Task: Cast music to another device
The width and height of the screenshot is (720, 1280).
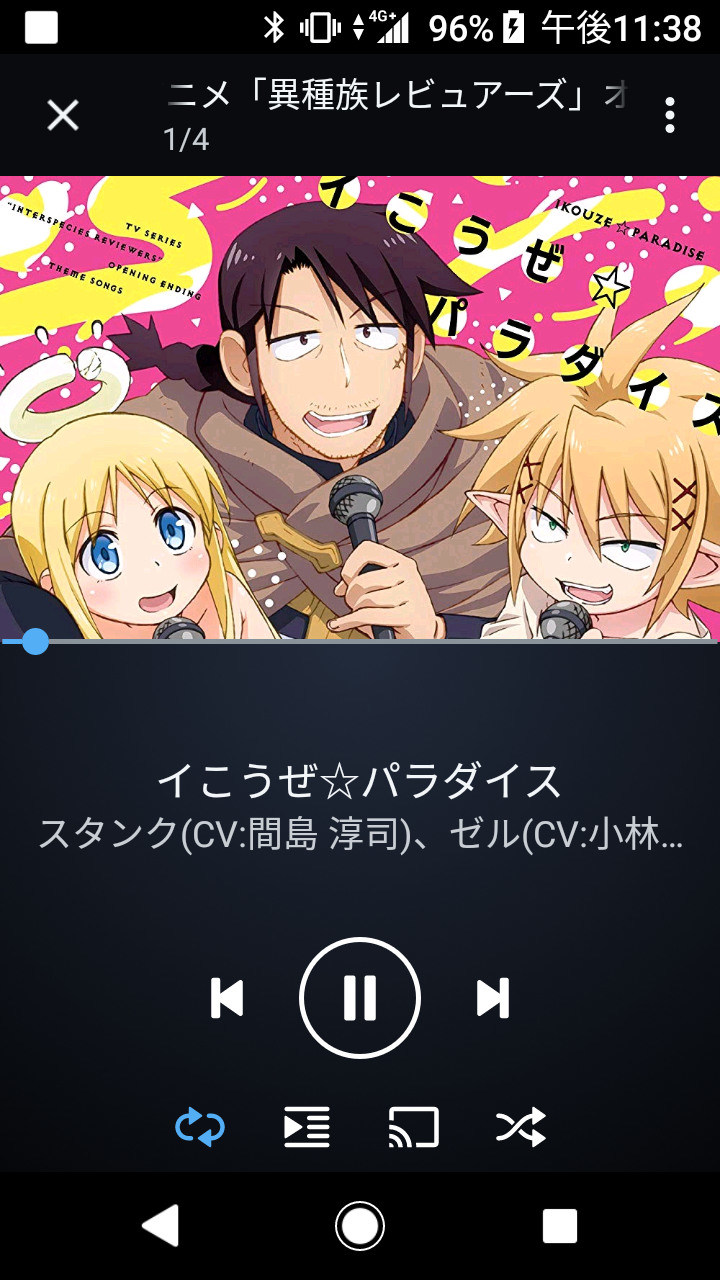Action: coord(414,1128)
